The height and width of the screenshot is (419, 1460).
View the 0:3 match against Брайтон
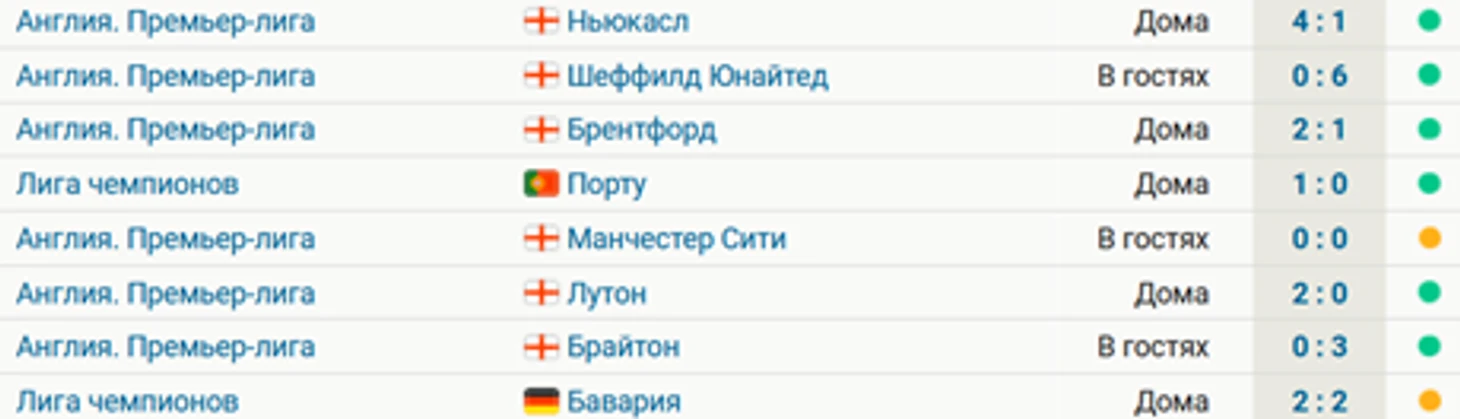[x=1319, y=347]
